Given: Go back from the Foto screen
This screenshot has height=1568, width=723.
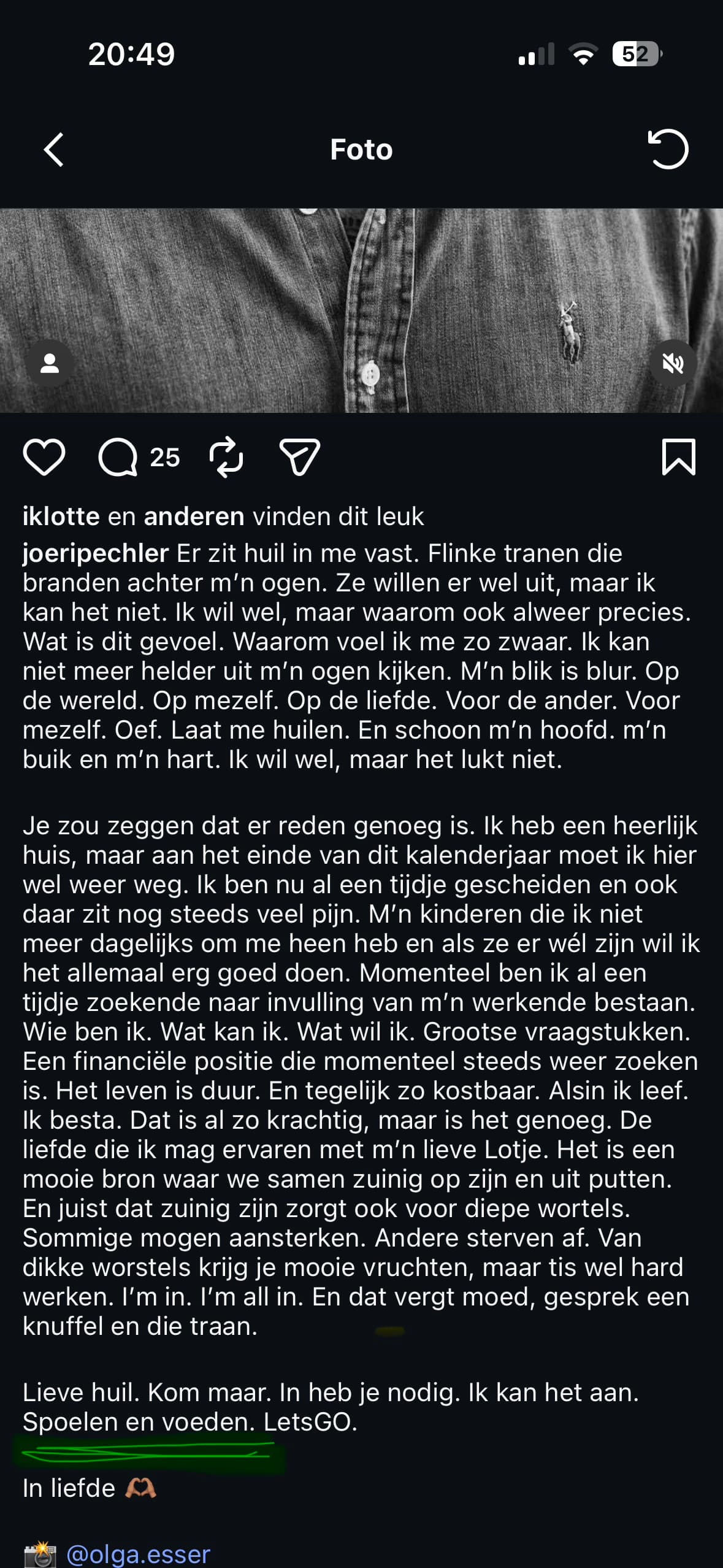Looking at the screenshot, I should pos(54,150).
